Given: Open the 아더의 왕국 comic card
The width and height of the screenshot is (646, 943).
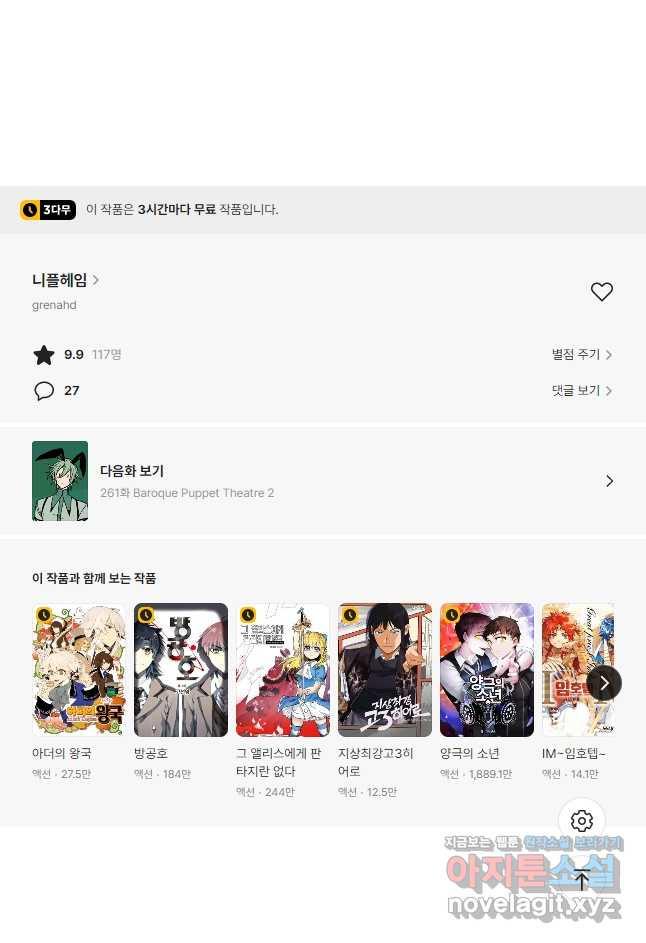Looking at the screenshot, I should (79, 670).
